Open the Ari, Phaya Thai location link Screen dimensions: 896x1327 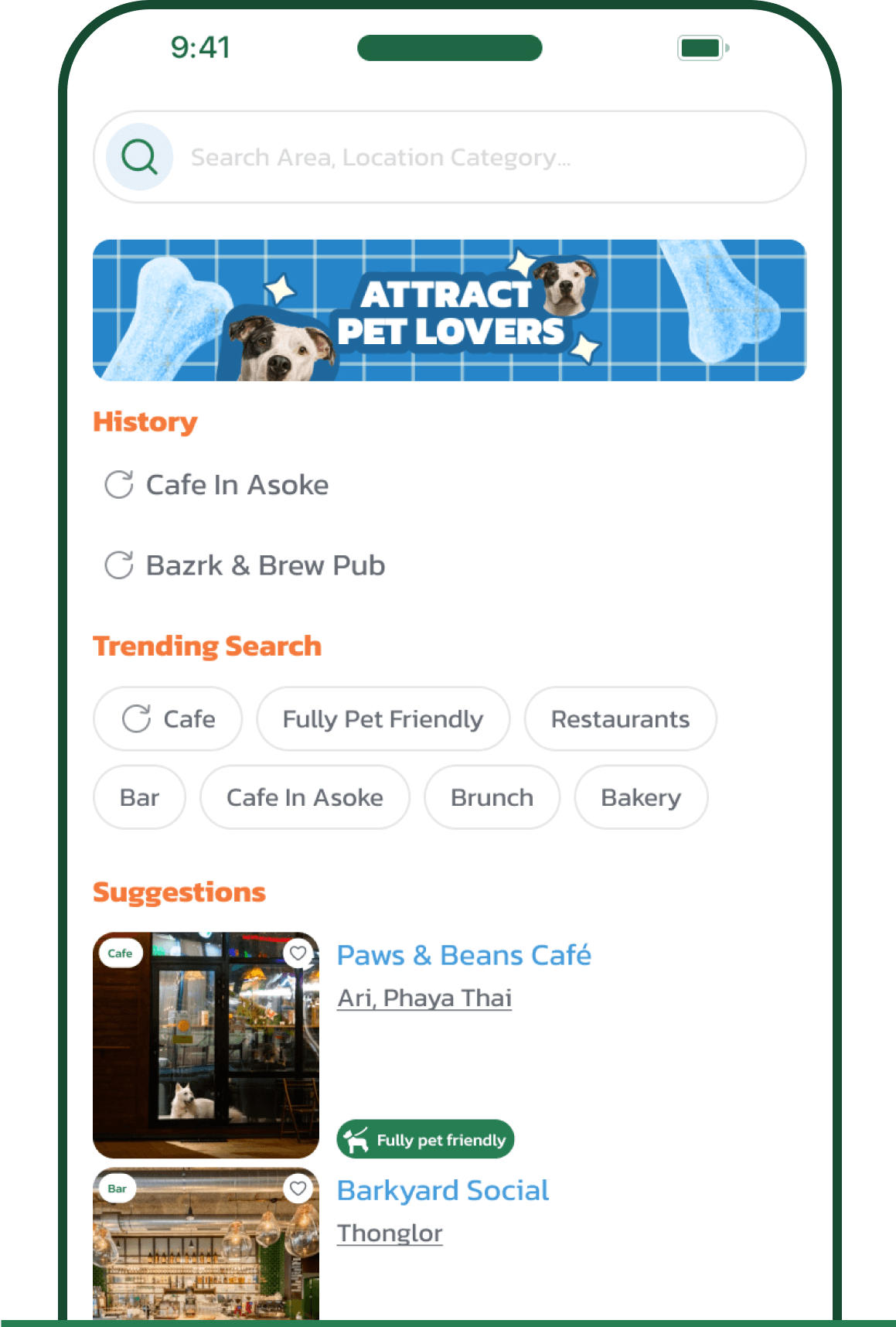[424, 998]
